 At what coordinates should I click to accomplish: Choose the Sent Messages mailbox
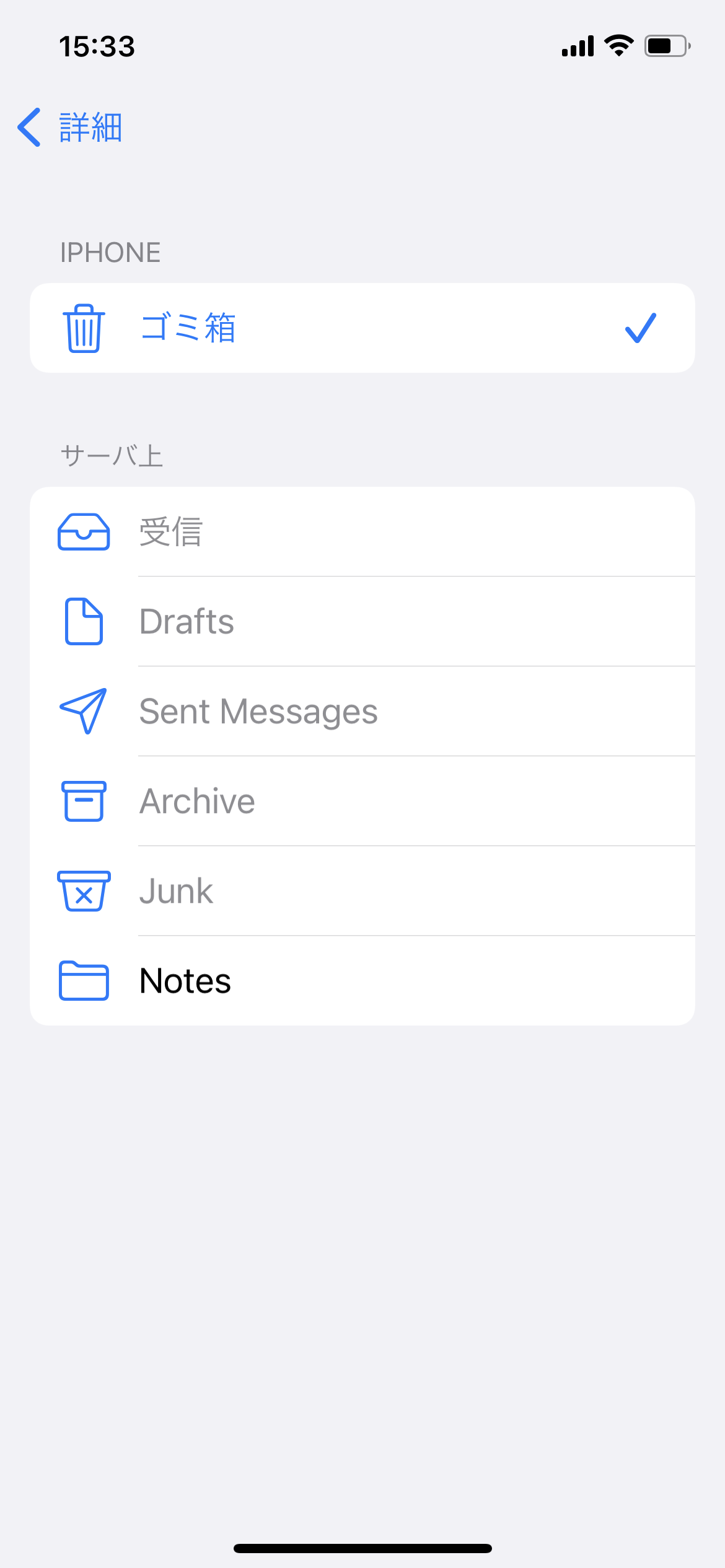(362, 712)
